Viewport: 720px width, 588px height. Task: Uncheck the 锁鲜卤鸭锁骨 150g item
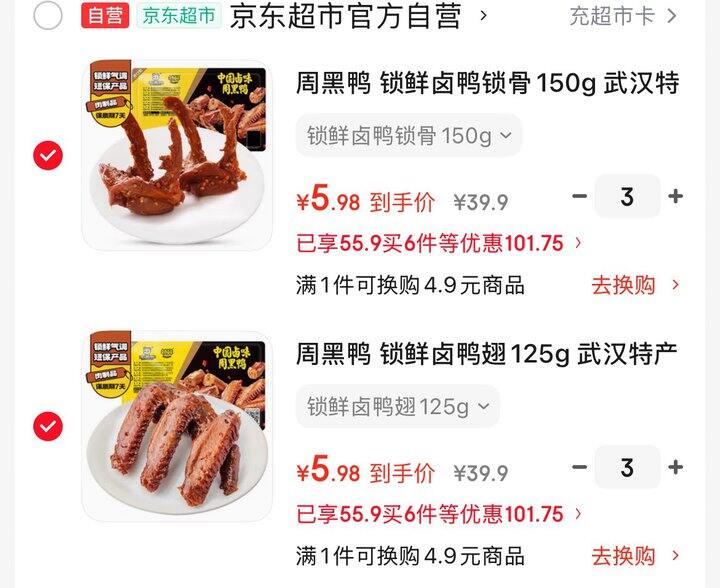48,155
